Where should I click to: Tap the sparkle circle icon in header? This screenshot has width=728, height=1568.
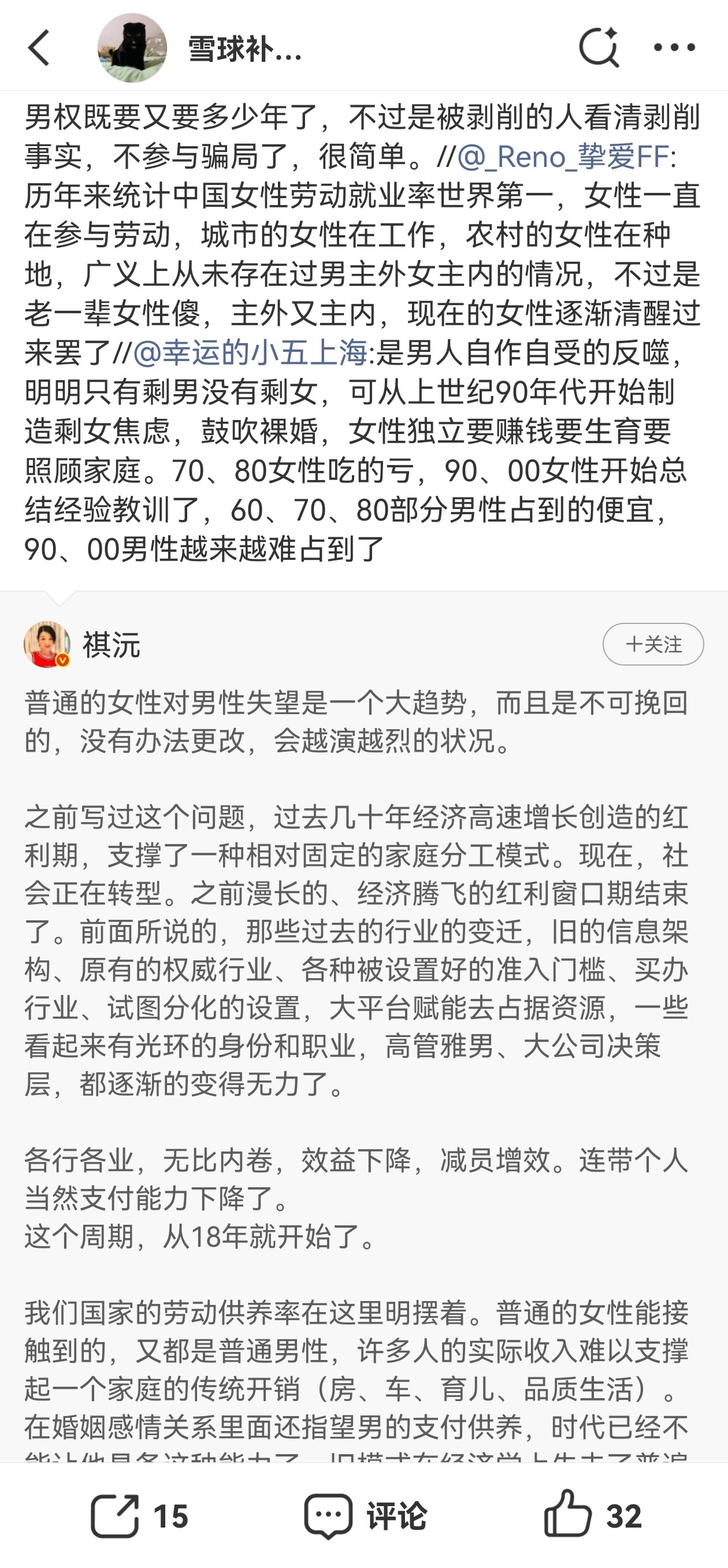(x=599, y=47)
